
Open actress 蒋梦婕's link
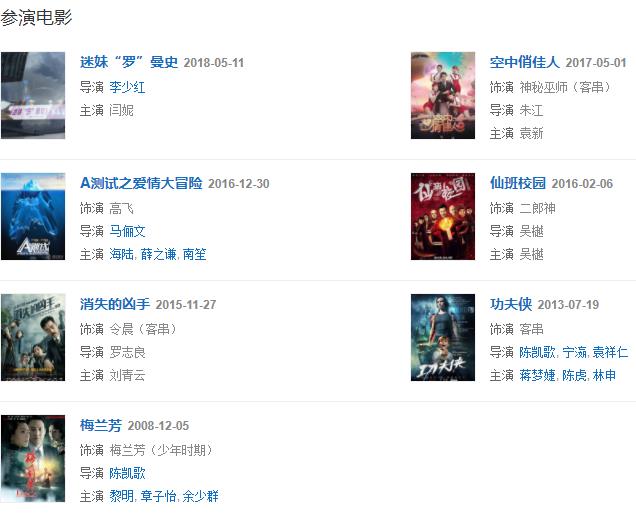click(x=536, y=376)
